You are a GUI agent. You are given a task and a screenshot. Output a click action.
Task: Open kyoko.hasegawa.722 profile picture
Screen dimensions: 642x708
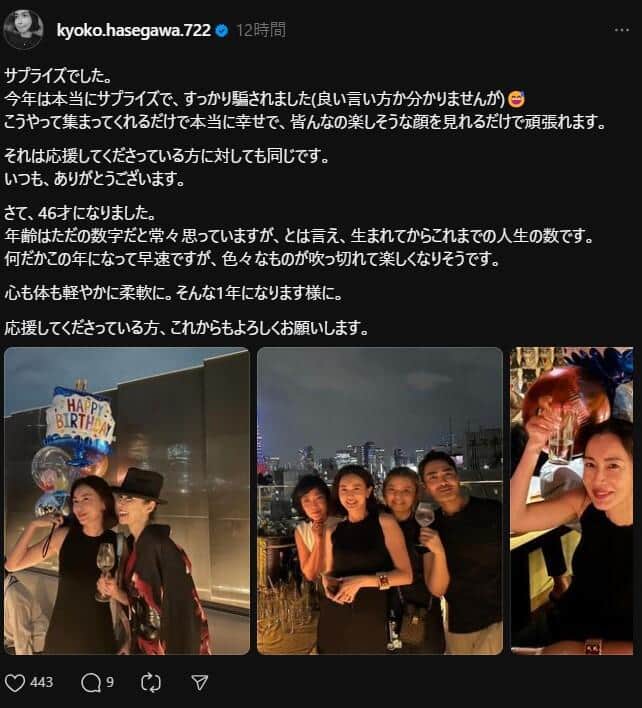(x=23, y=30)
